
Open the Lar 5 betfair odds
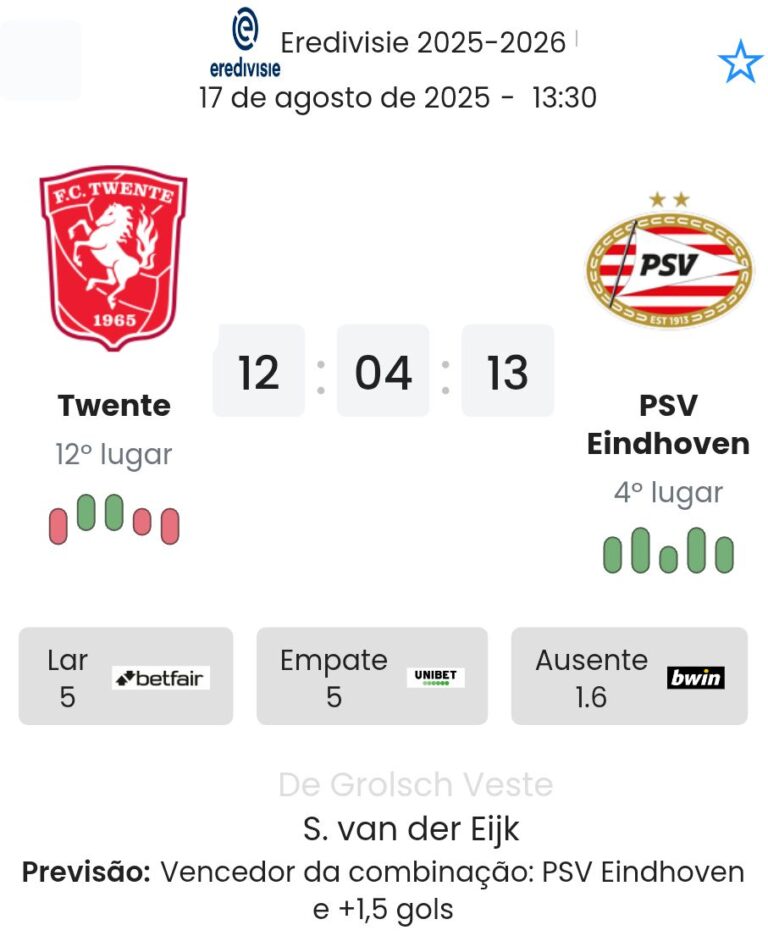point(125,677)
